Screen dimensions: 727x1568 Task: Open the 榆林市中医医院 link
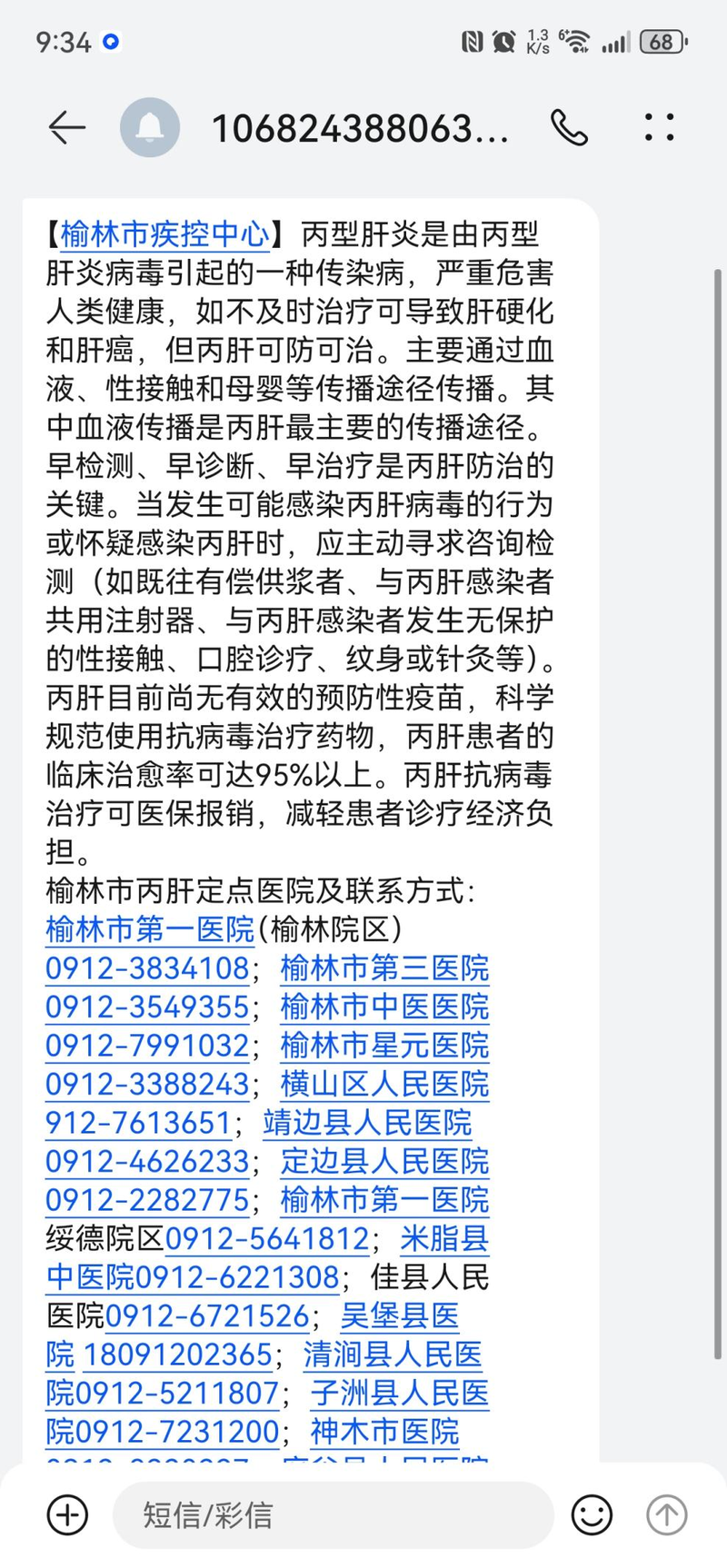coord(384,1007)
